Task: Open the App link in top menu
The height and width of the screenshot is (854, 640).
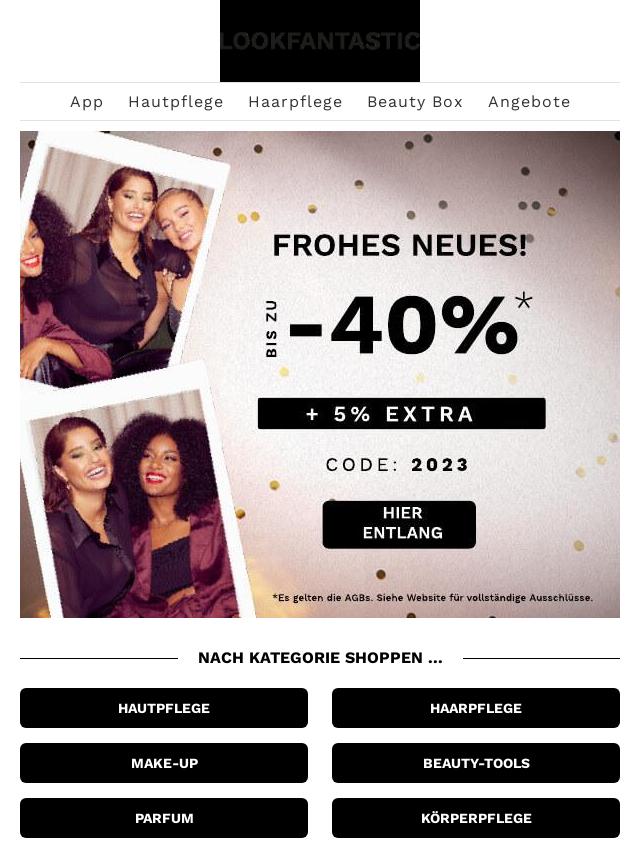Action: (x=87, y=102)
